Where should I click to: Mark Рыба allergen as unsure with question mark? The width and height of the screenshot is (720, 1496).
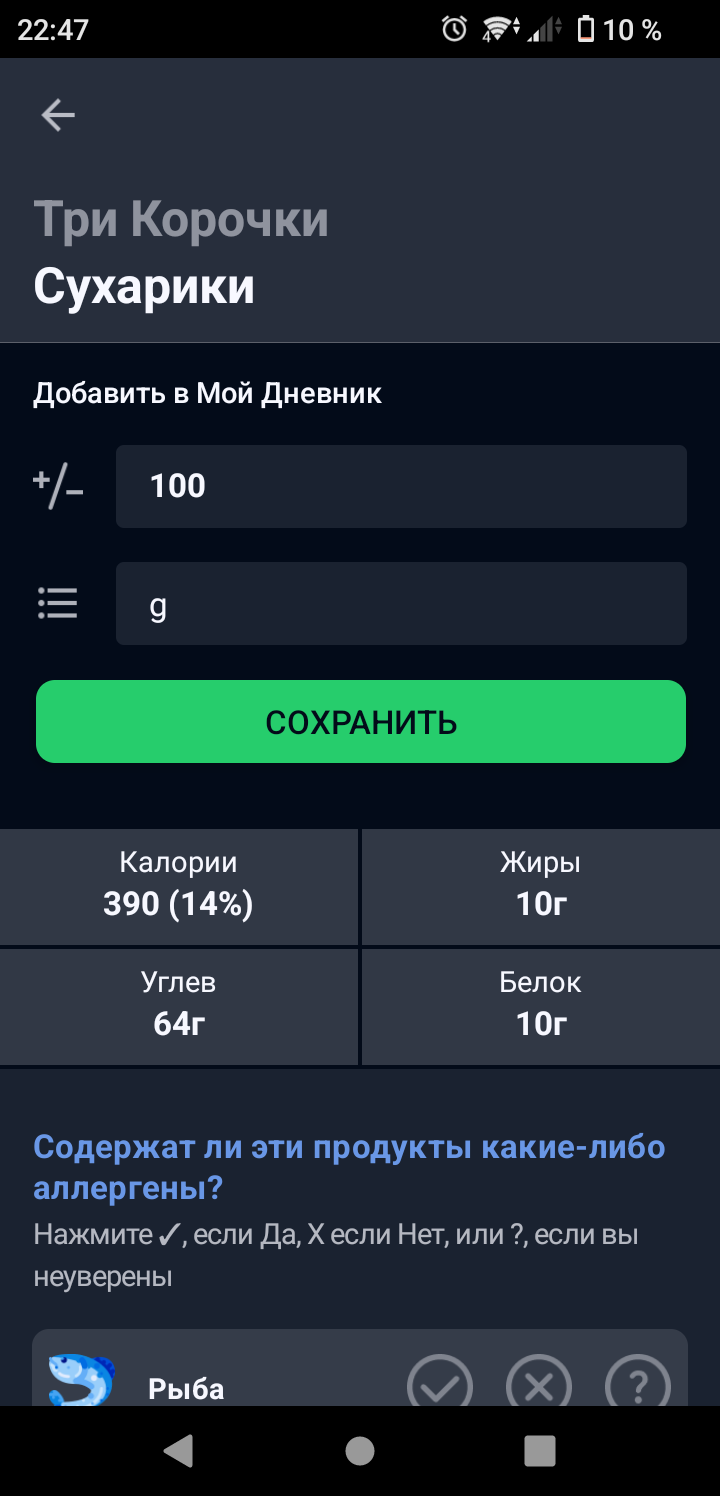637,1384
